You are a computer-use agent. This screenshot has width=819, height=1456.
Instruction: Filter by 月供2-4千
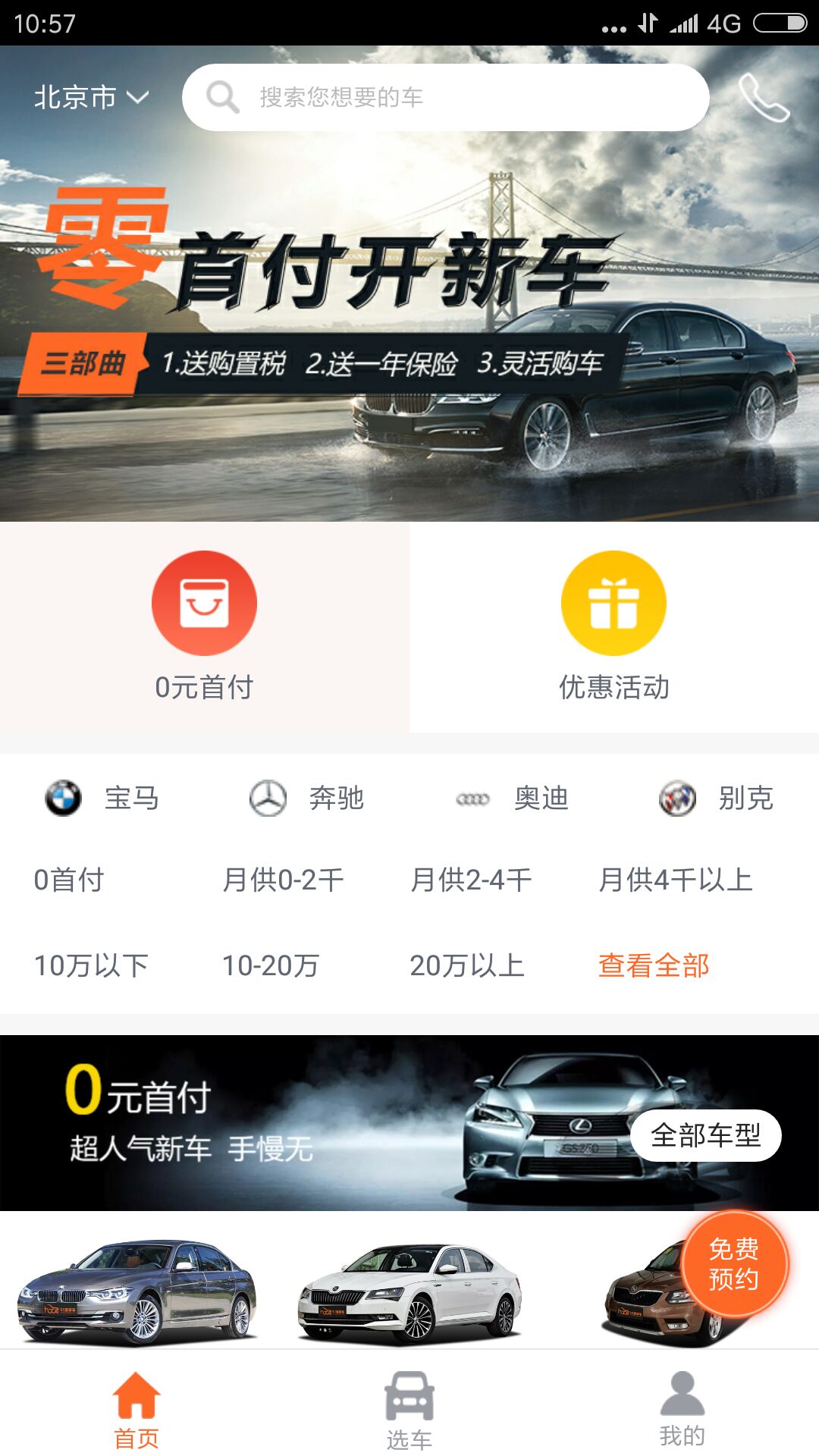[x=471, y=880]
